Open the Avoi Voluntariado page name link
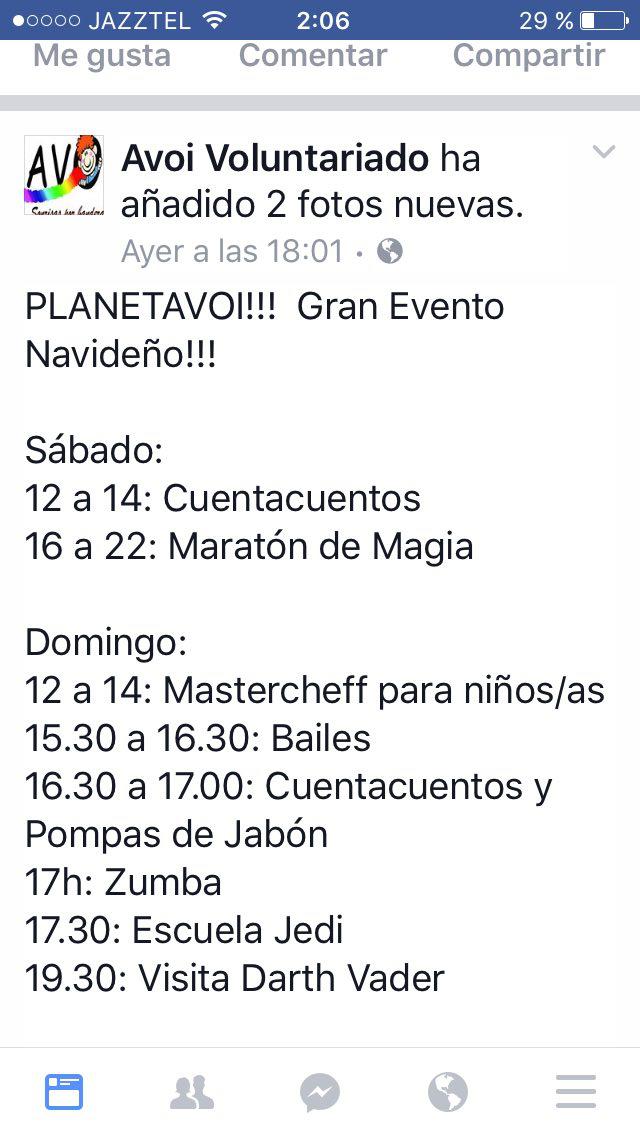Viewport: 640px width, 1136px height. pyautogui.click(x=275, y=159)
